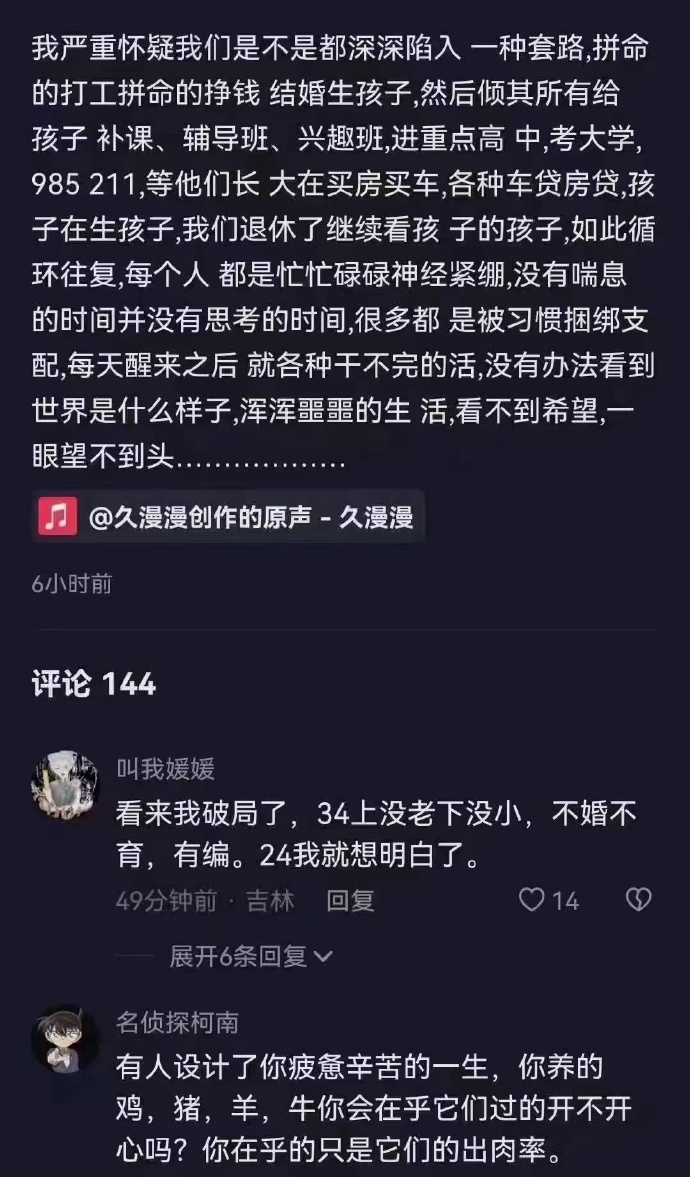Tap the username 名侦探柯南
690x1177 pixels.
click(177, 1022)
